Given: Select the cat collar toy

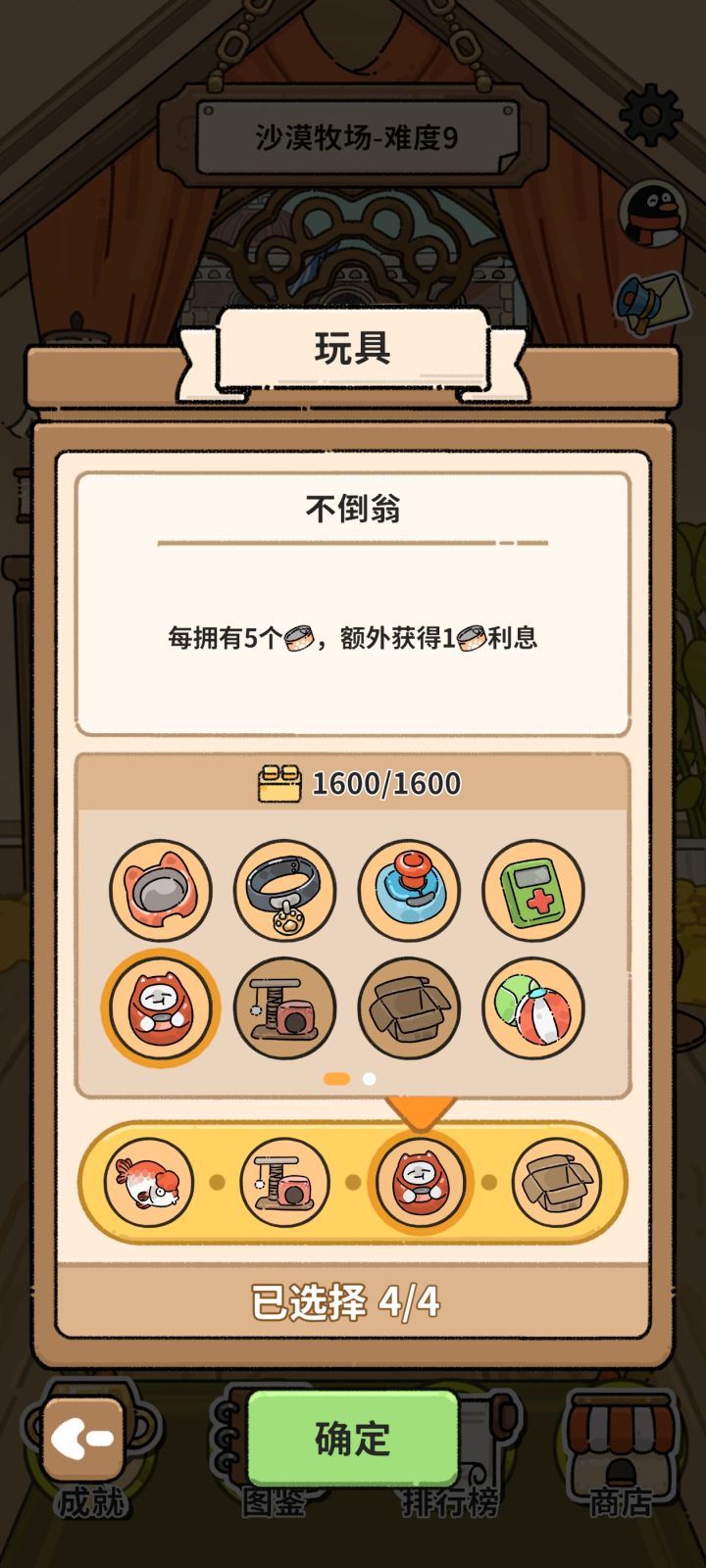Looking at the screenshot, I should click(284, 889).
